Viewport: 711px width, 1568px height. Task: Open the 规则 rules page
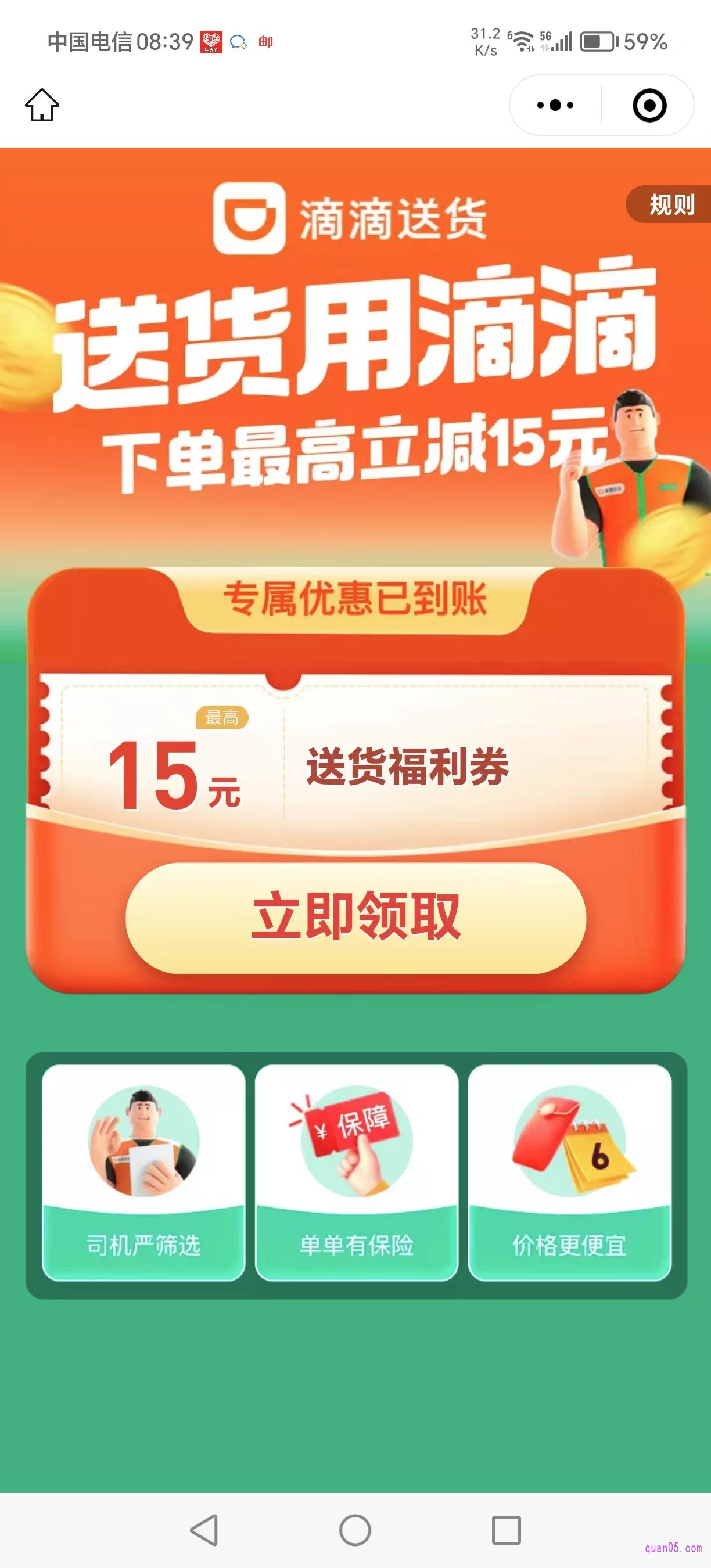pos(671,204)
